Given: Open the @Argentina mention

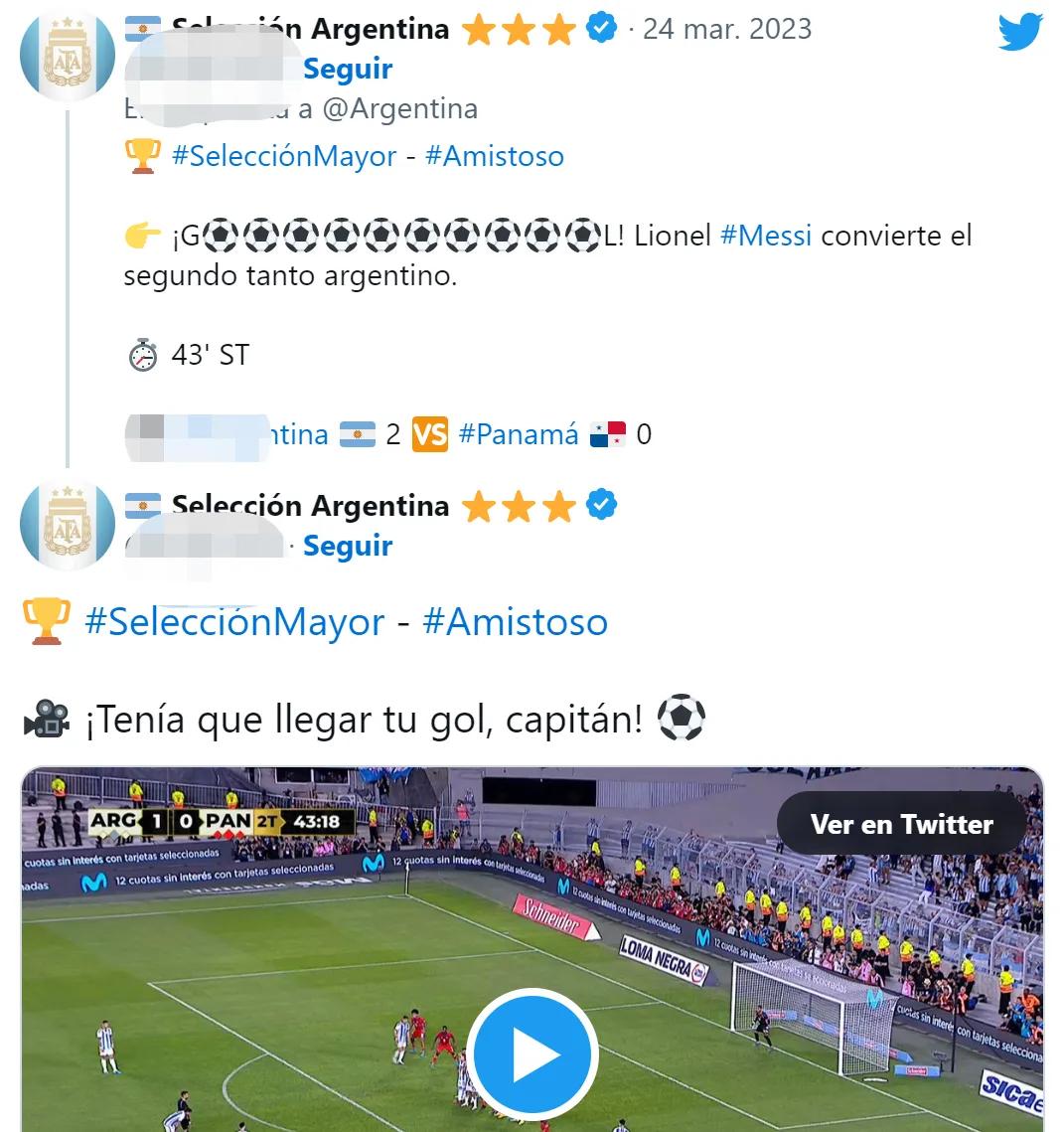Looking at the screenshot, I should [x=400, y=108].
